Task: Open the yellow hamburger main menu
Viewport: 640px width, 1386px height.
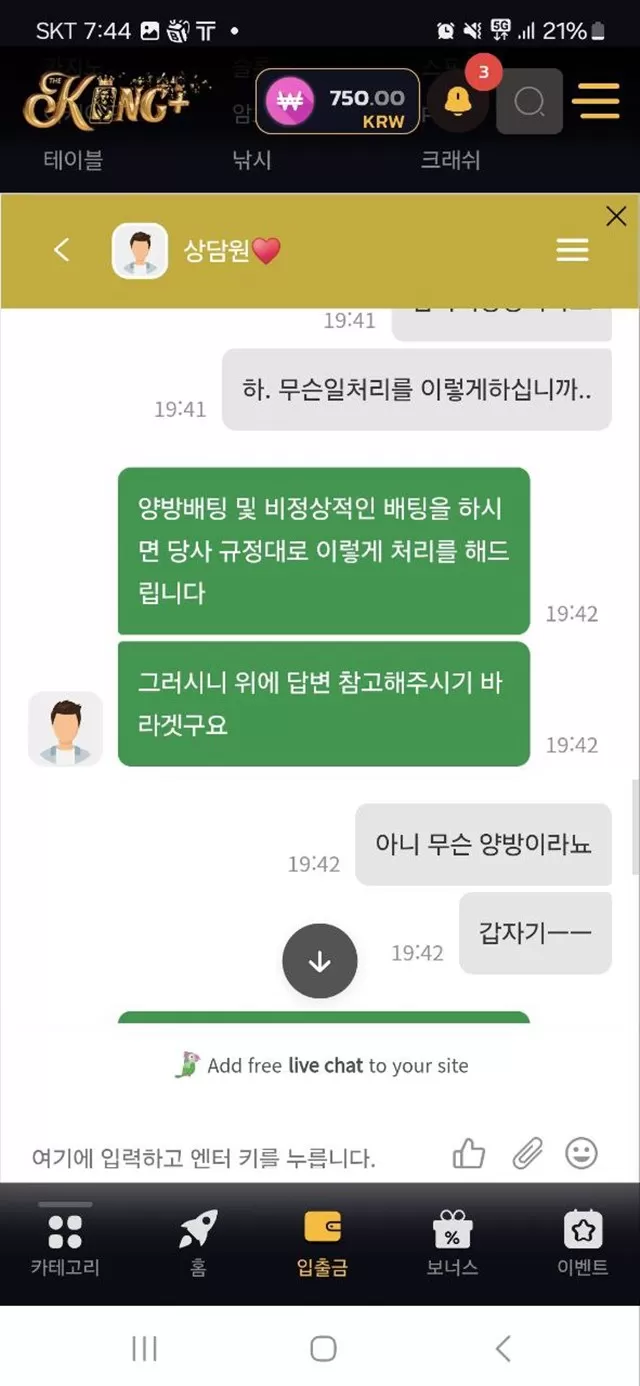Action: [596, 101]
